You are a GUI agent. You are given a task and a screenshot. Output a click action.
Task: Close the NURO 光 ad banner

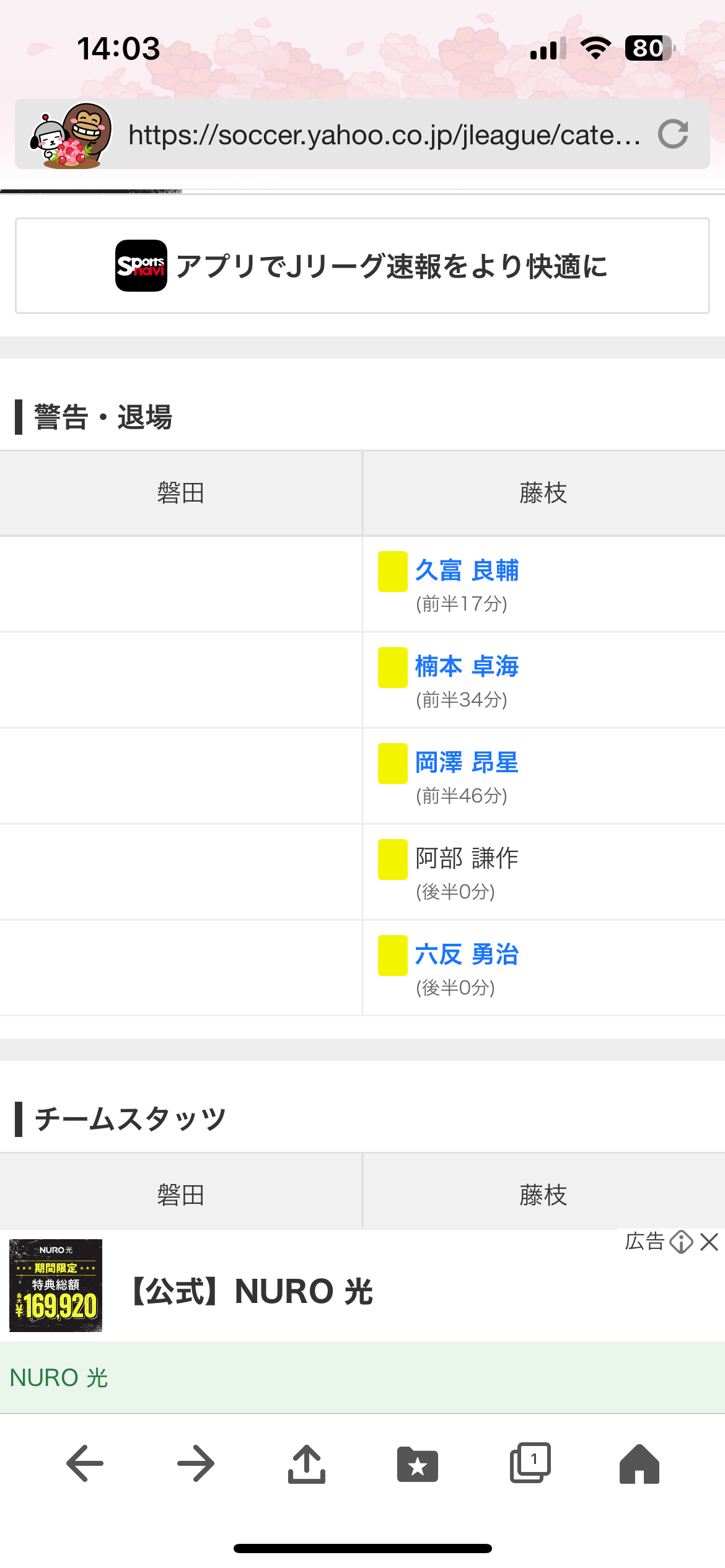coord(709,1242)
